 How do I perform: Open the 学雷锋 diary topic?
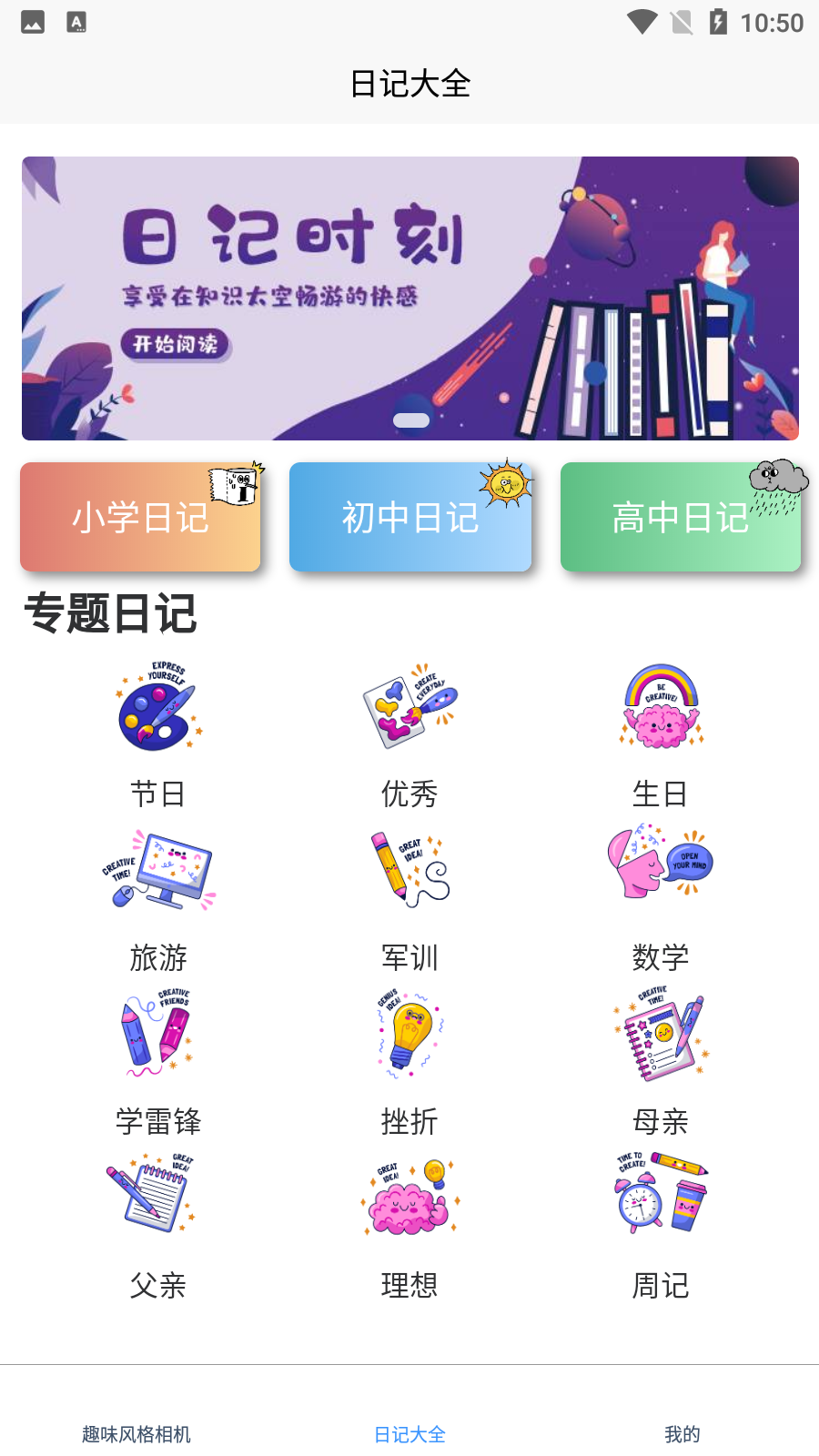coord(158,1060)
